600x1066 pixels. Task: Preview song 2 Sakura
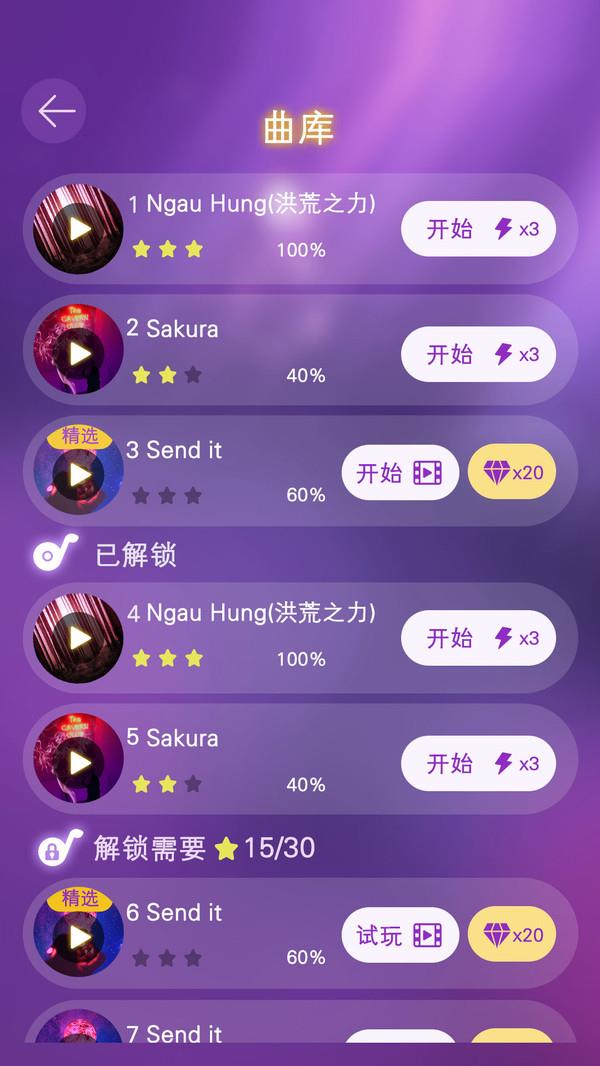(78, 352)
